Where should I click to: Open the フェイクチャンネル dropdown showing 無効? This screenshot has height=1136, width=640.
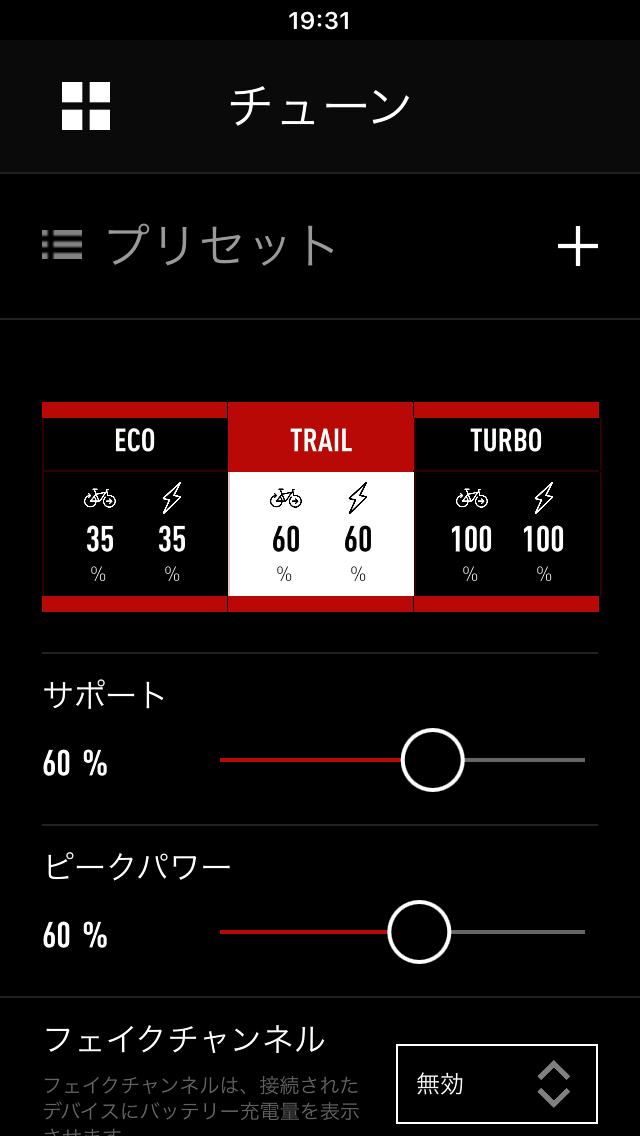tap(496, 1084)
